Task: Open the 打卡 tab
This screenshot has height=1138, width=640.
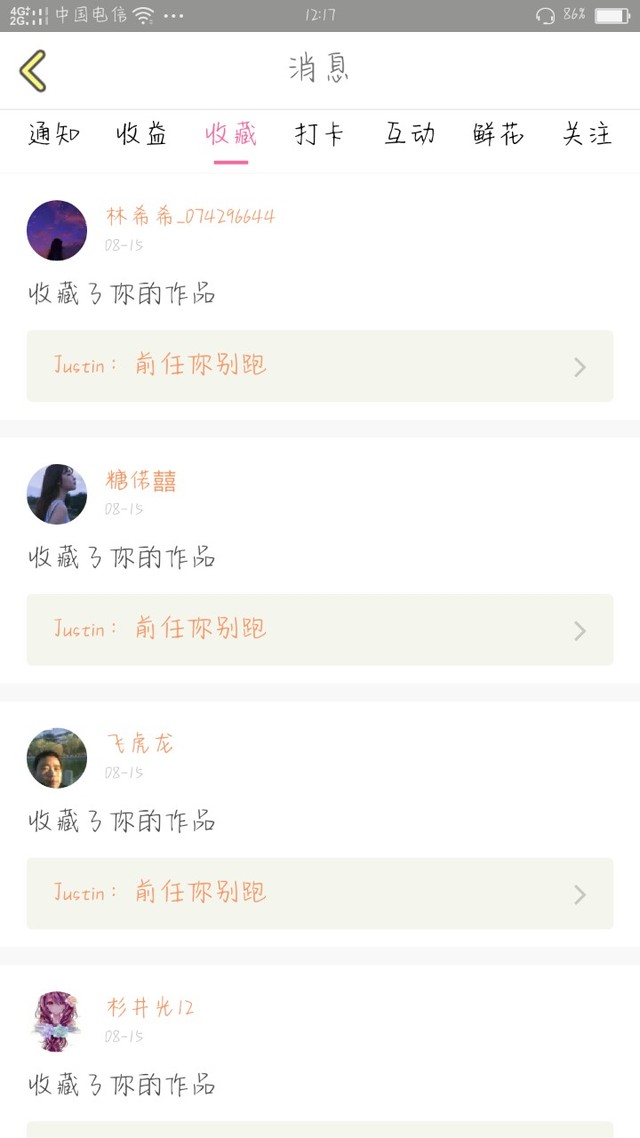Action: [x=320, y=135]
